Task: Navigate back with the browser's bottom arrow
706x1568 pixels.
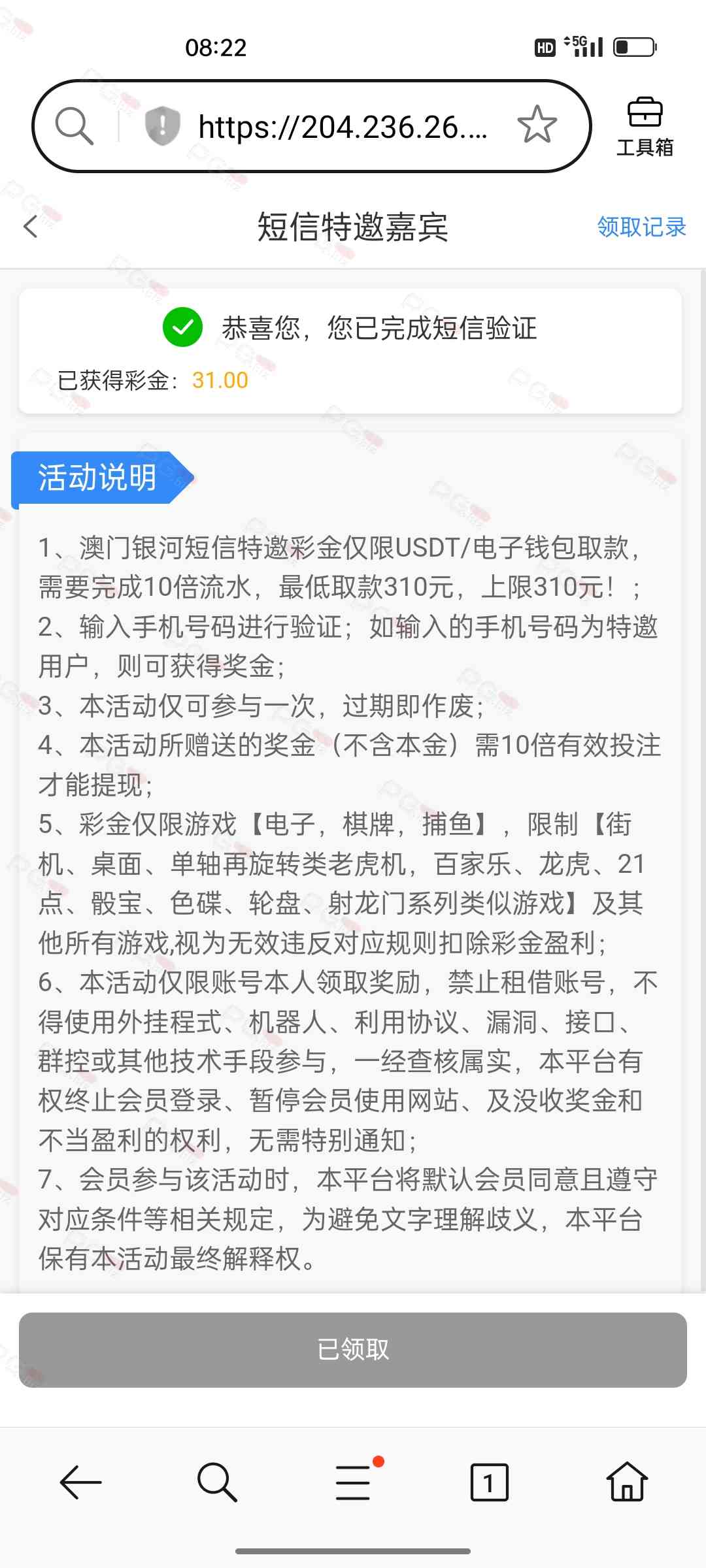Action: (x=80, y=1482)
